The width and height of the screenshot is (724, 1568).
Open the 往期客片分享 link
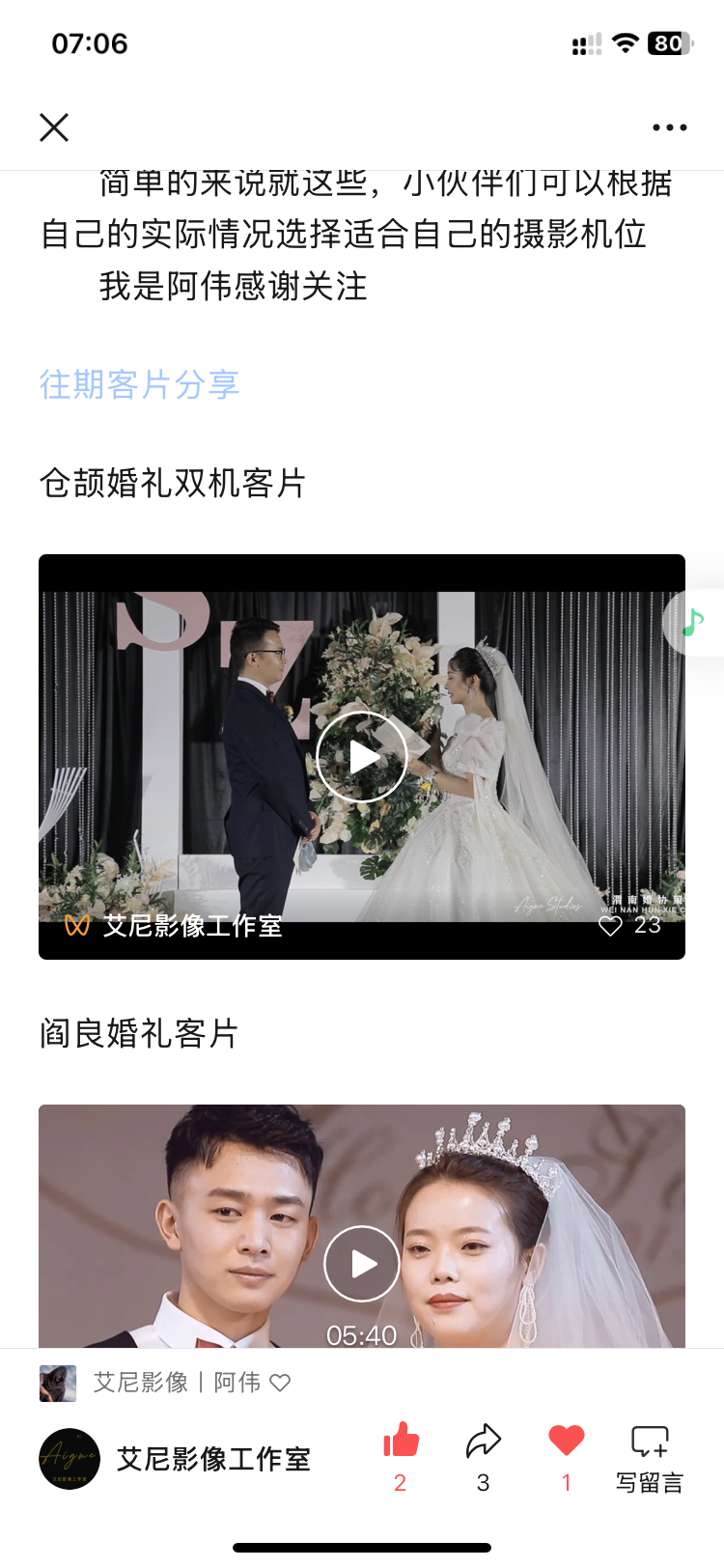[x=139, y=384]
